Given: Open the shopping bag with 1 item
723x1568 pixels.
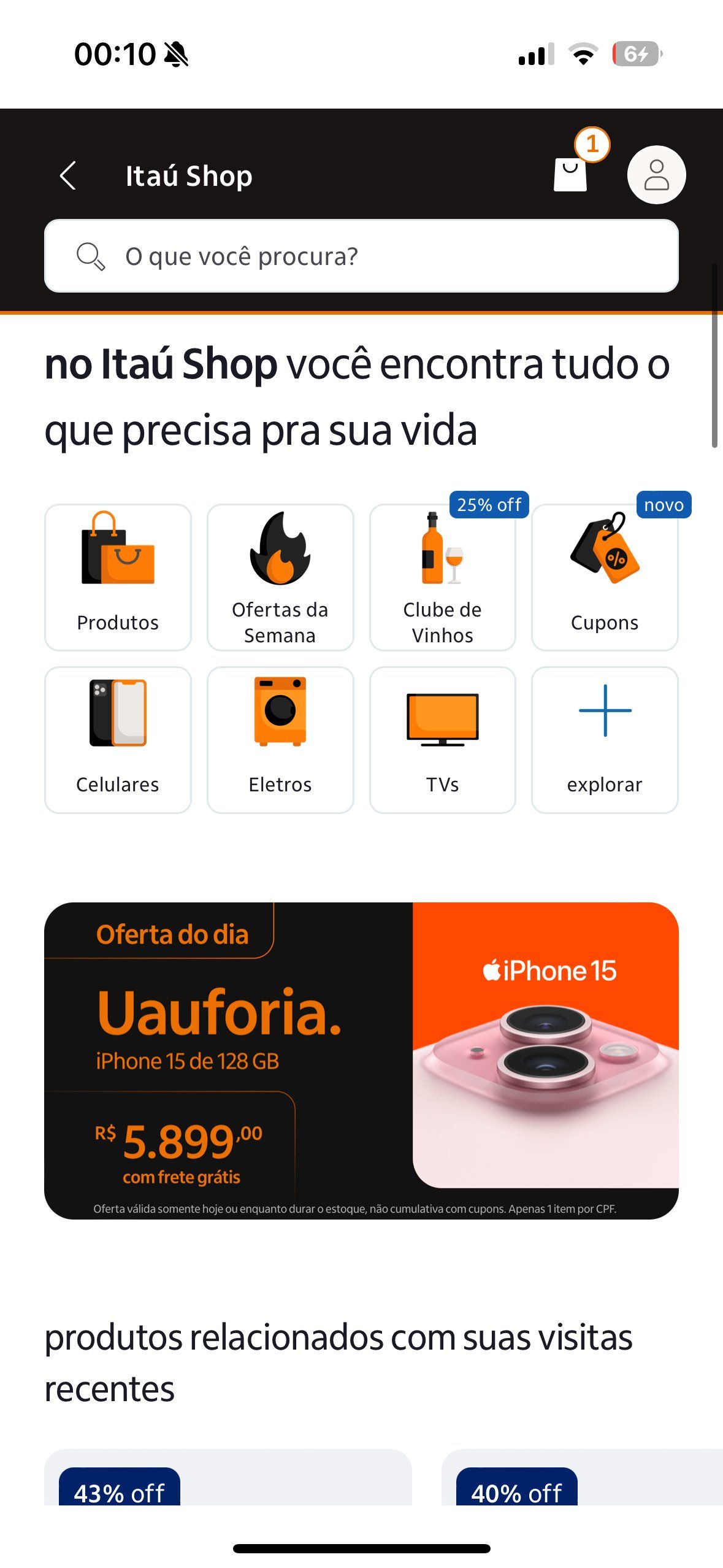Looking at the screenshot, I should click(571, 174).
